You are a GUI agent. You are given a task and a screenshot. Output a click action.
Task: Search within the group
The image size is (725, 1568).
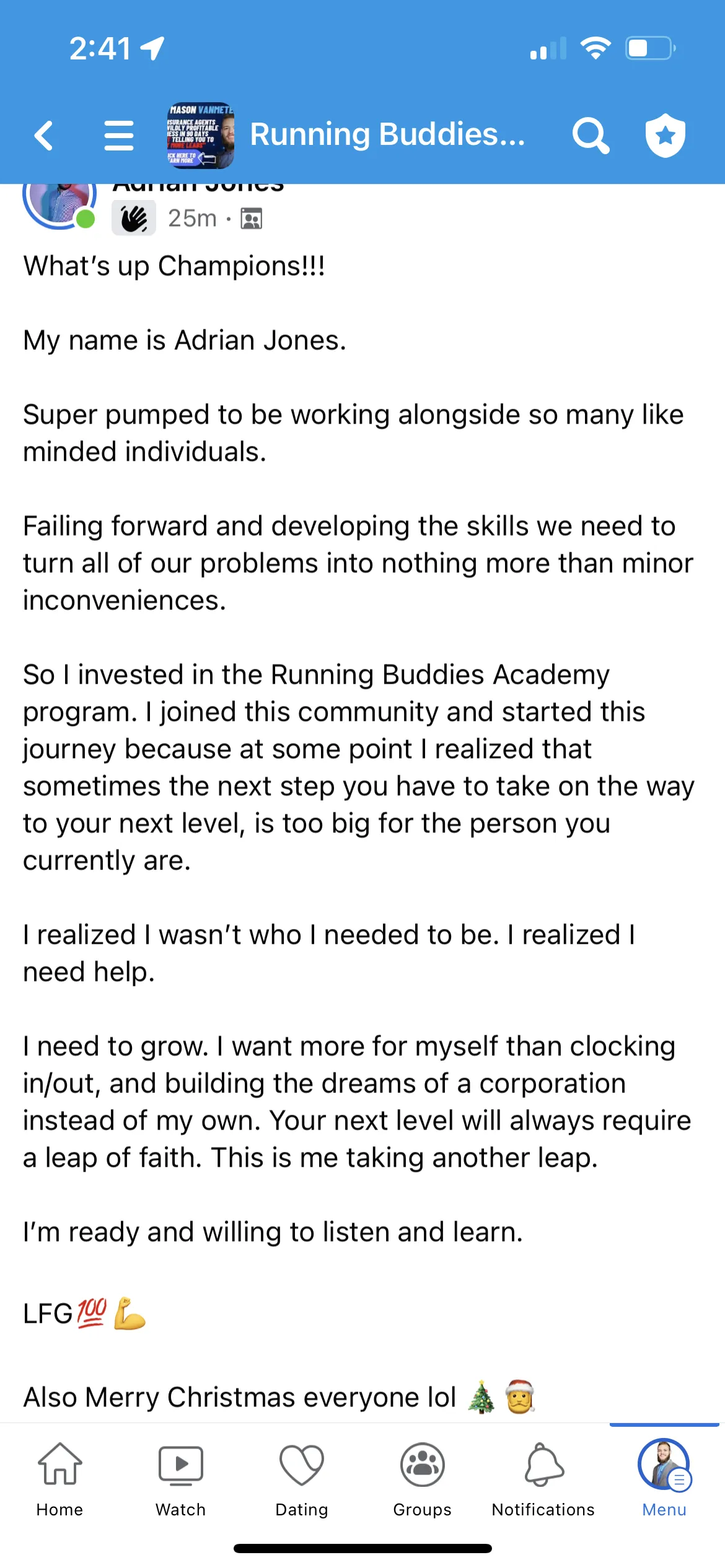click(x=591, y=135)
